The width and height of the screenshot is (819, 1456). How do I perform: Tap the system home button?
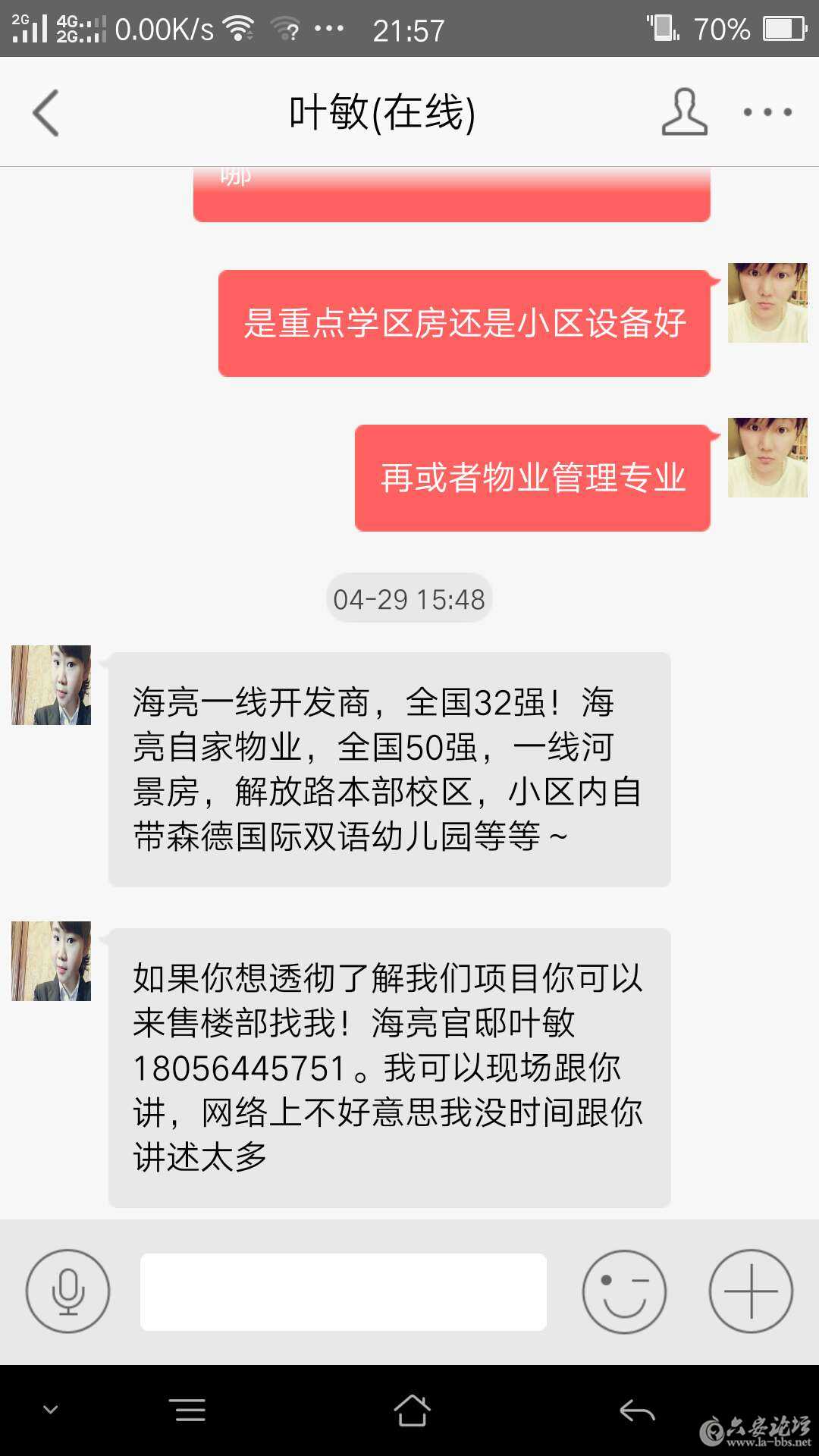pos(412,1410)
